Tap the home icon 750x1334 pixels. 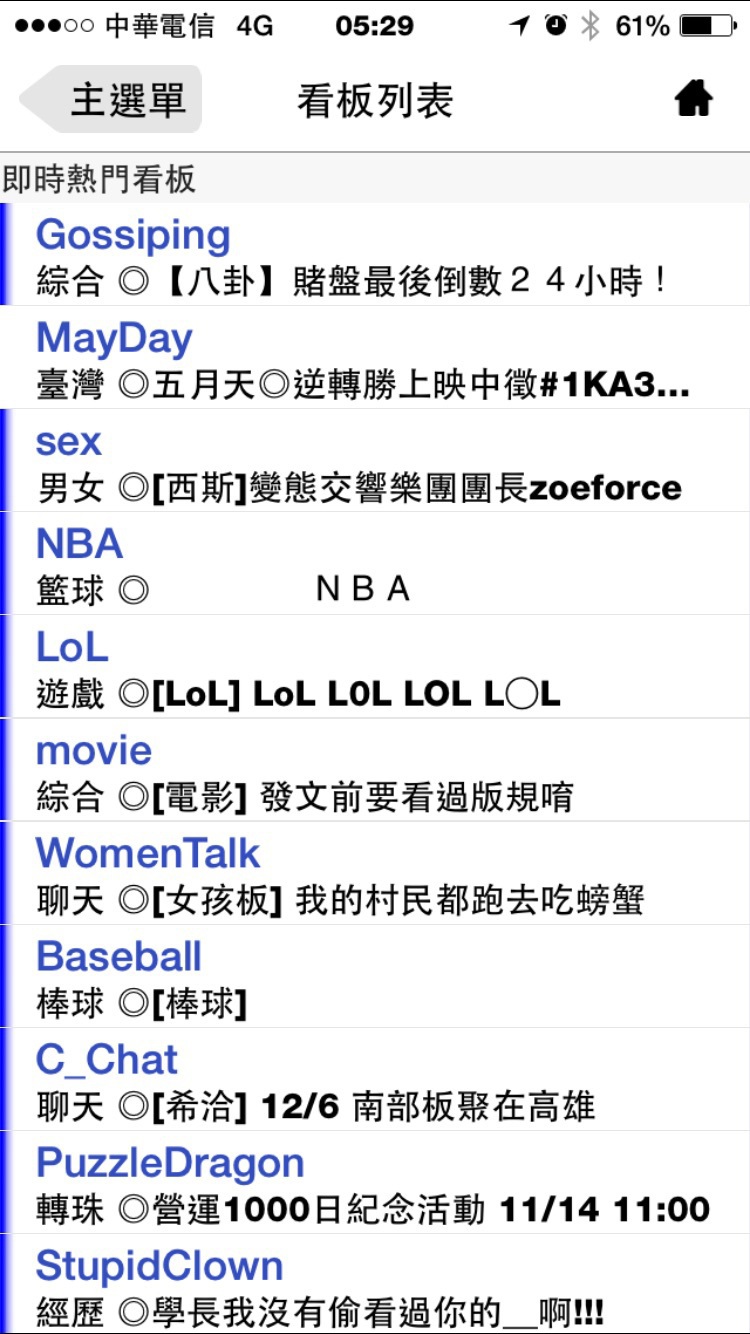[693, 99]
